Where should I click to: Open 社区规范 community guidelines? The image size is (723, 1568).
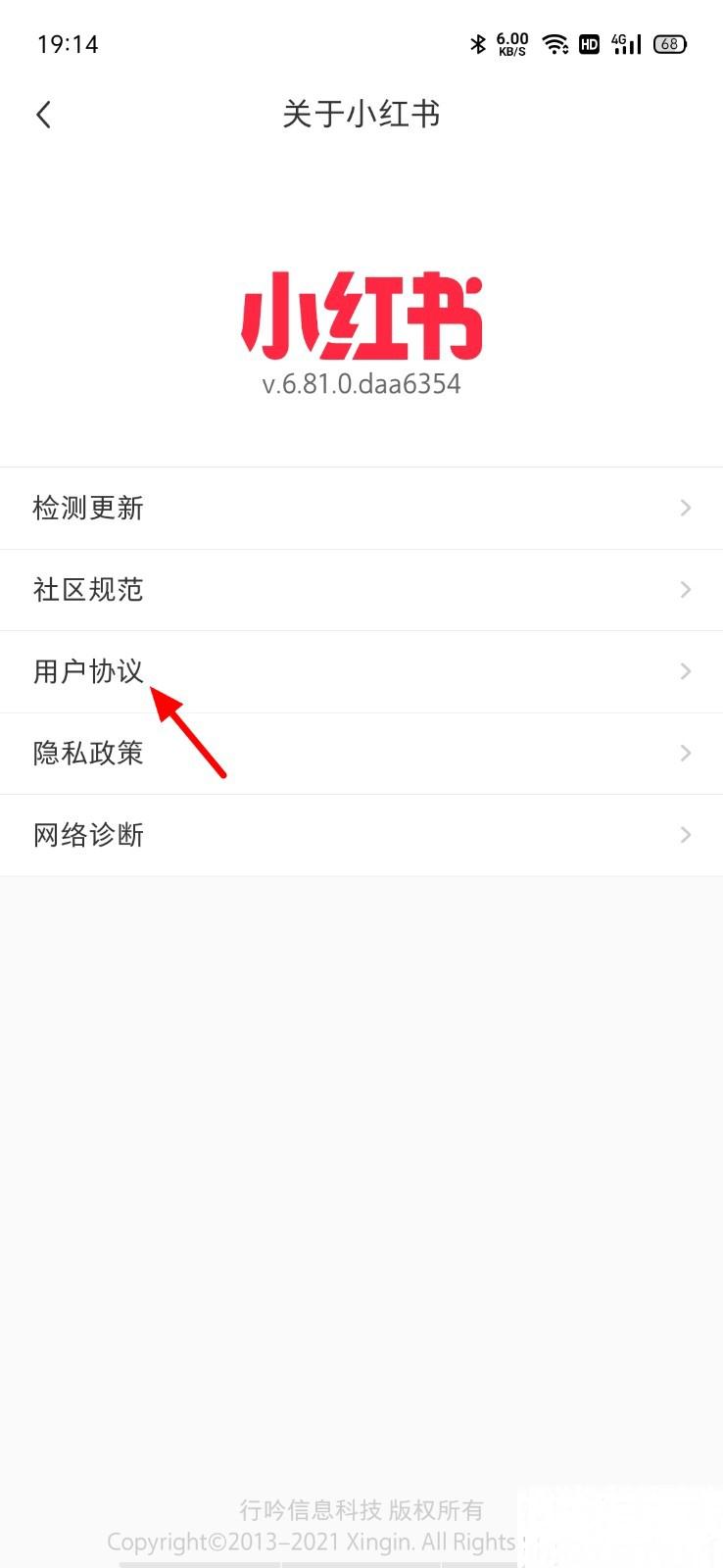point(361,590)
